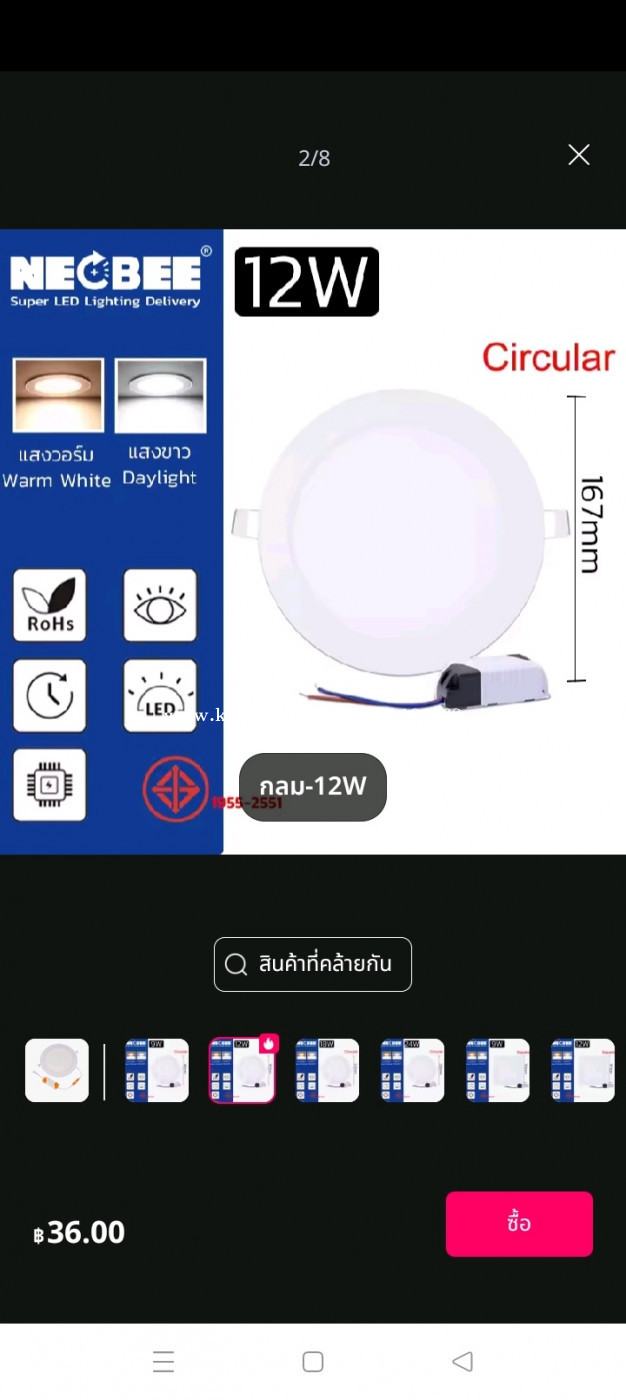Open the first product photo thumbnail
This screenshot has height=1400, width=626.
(x=57, y=1071)
